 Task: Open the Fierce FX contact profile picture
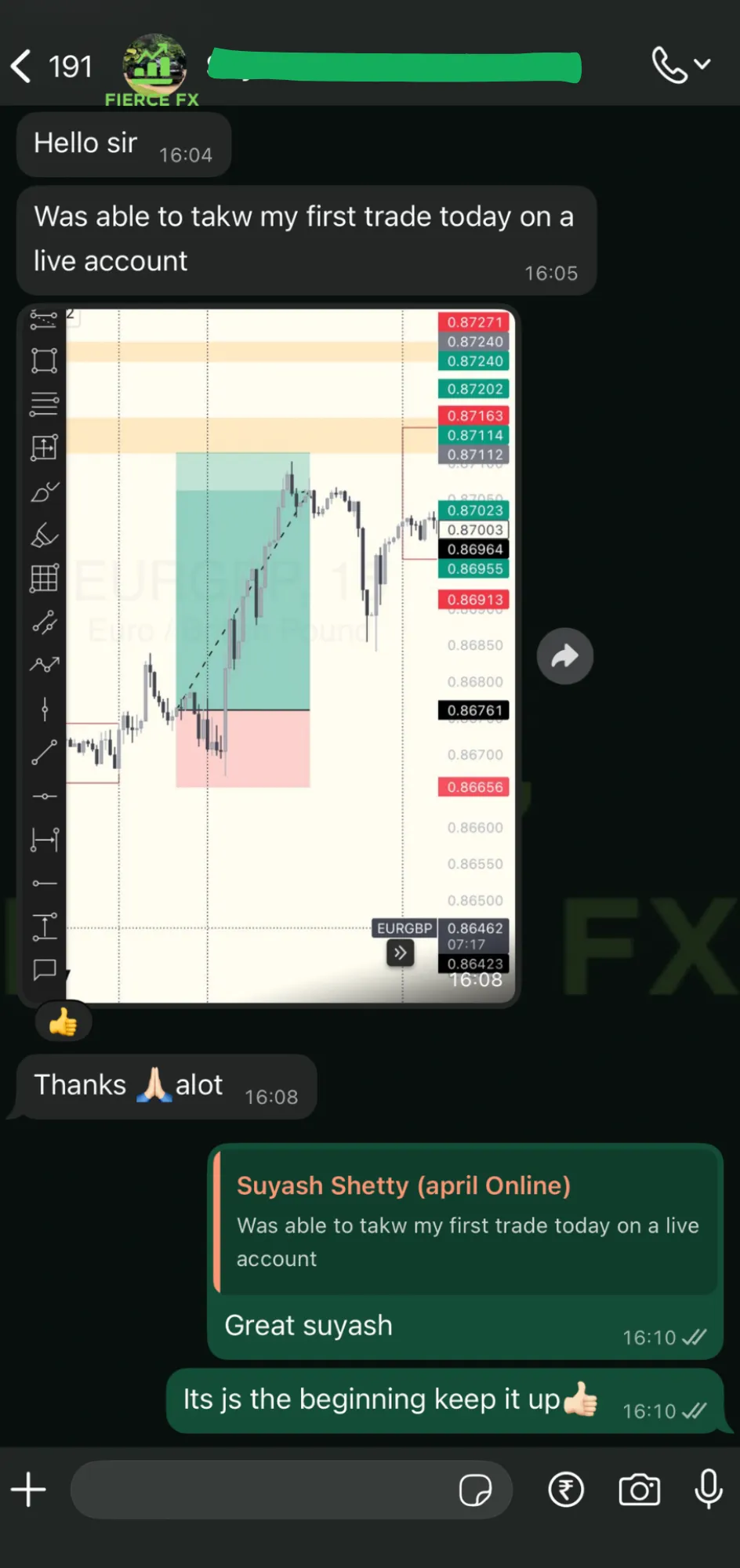pyautogui.click(x=154, y=67)
